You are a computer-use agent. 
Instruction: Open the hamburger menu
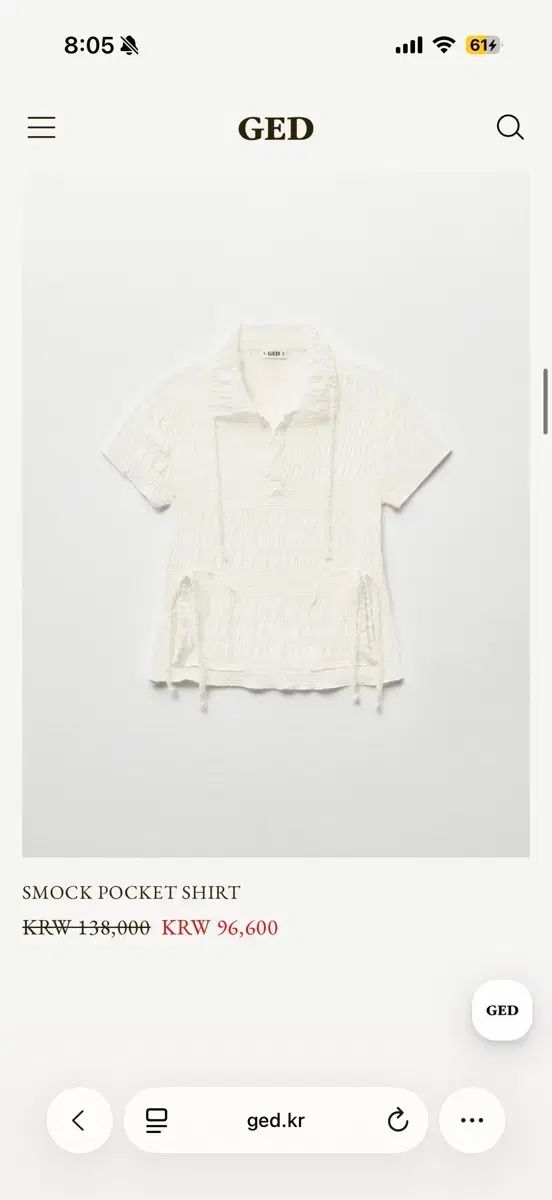click(41, 128)
